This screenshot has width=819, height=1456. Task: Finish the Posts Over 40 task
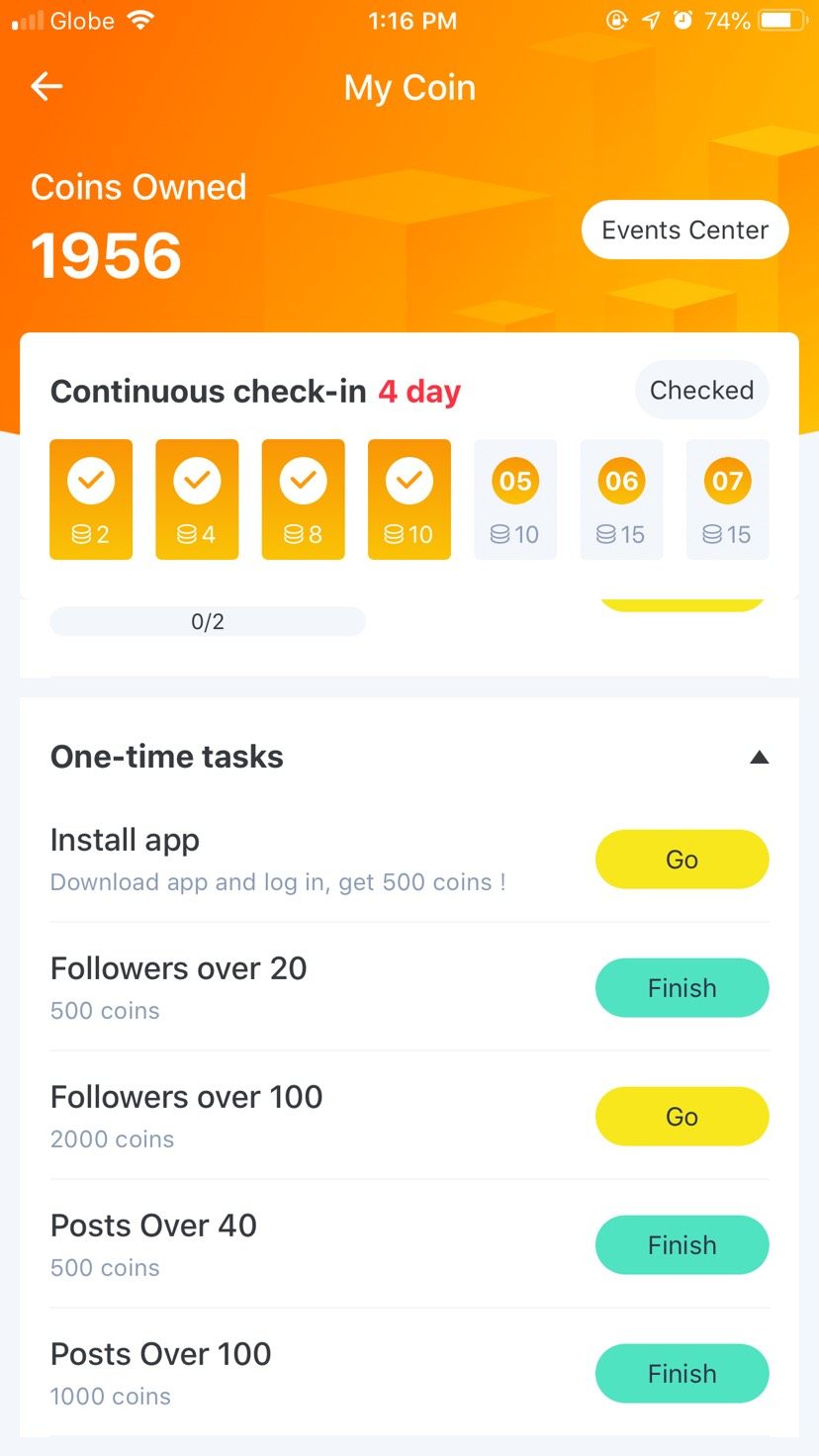click(x=682, y=1245)
